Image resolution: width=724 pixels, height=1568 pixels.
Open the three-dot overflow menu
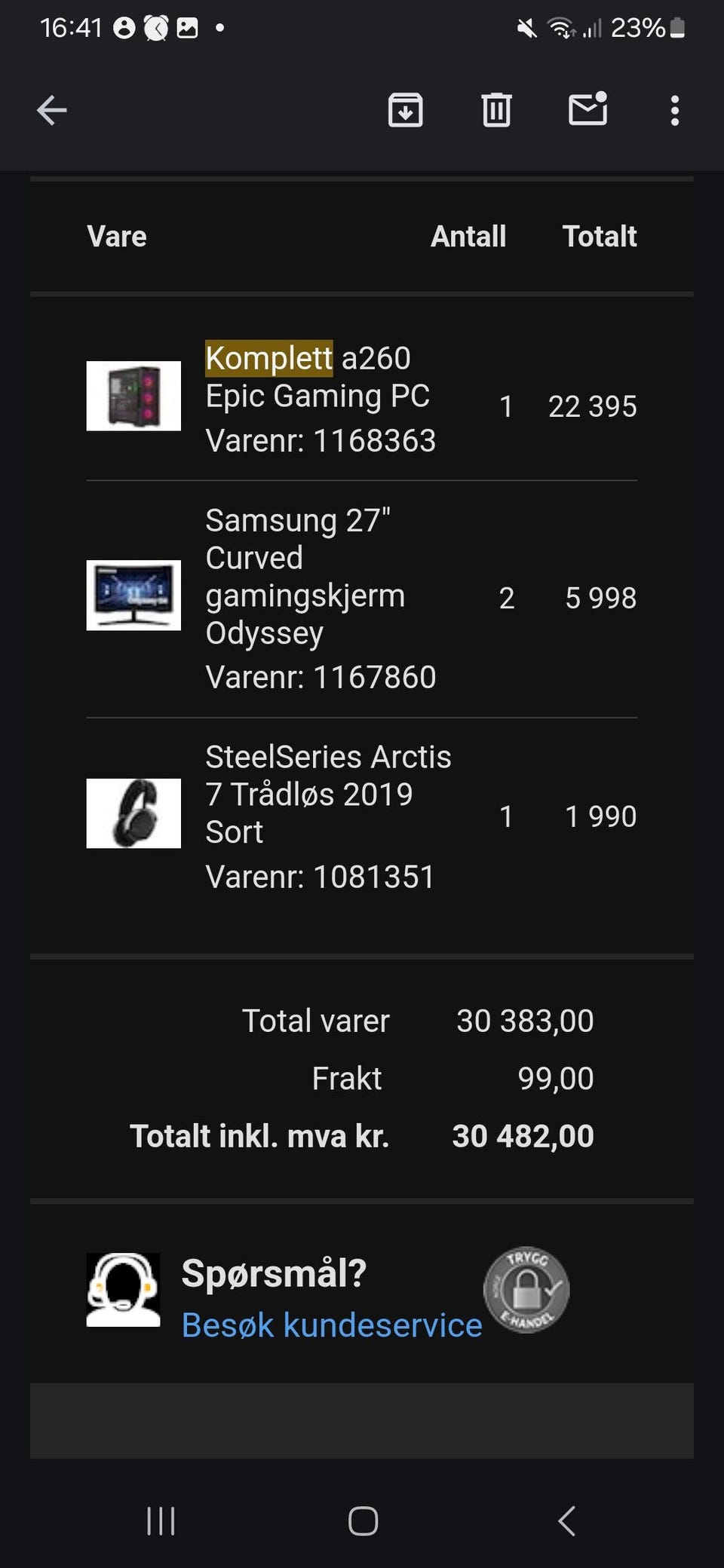tap(674, 111)
